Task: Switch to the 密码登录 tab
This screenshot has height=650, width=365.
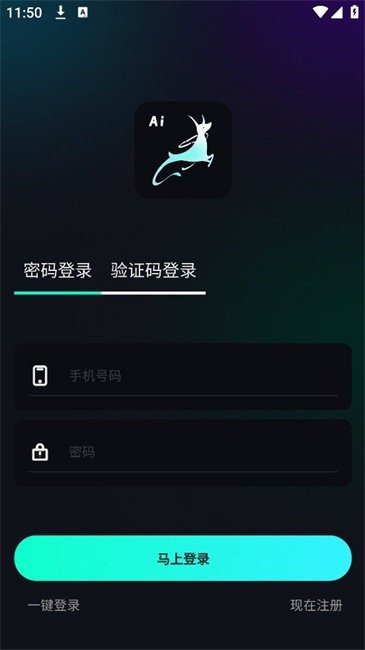Action: click(58, 270)
